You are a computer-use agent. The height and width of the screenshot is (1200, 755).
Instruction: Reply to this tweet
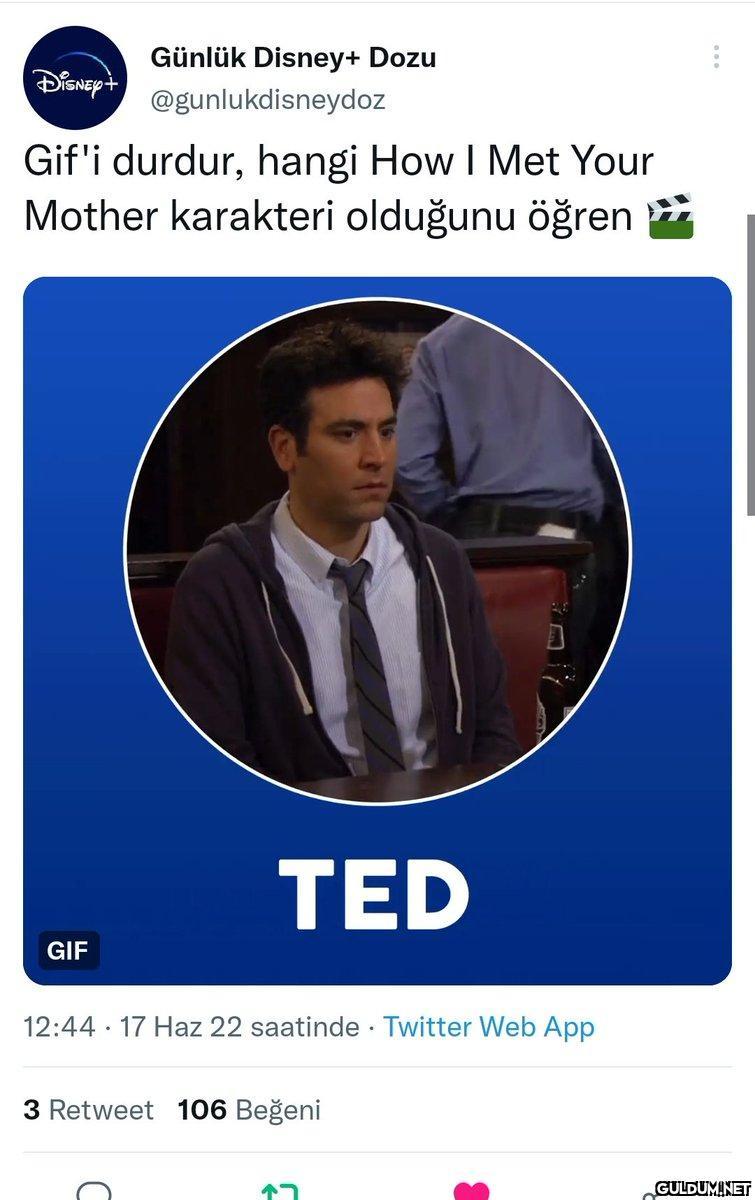pyautogui.click(x=94, y=1192)
